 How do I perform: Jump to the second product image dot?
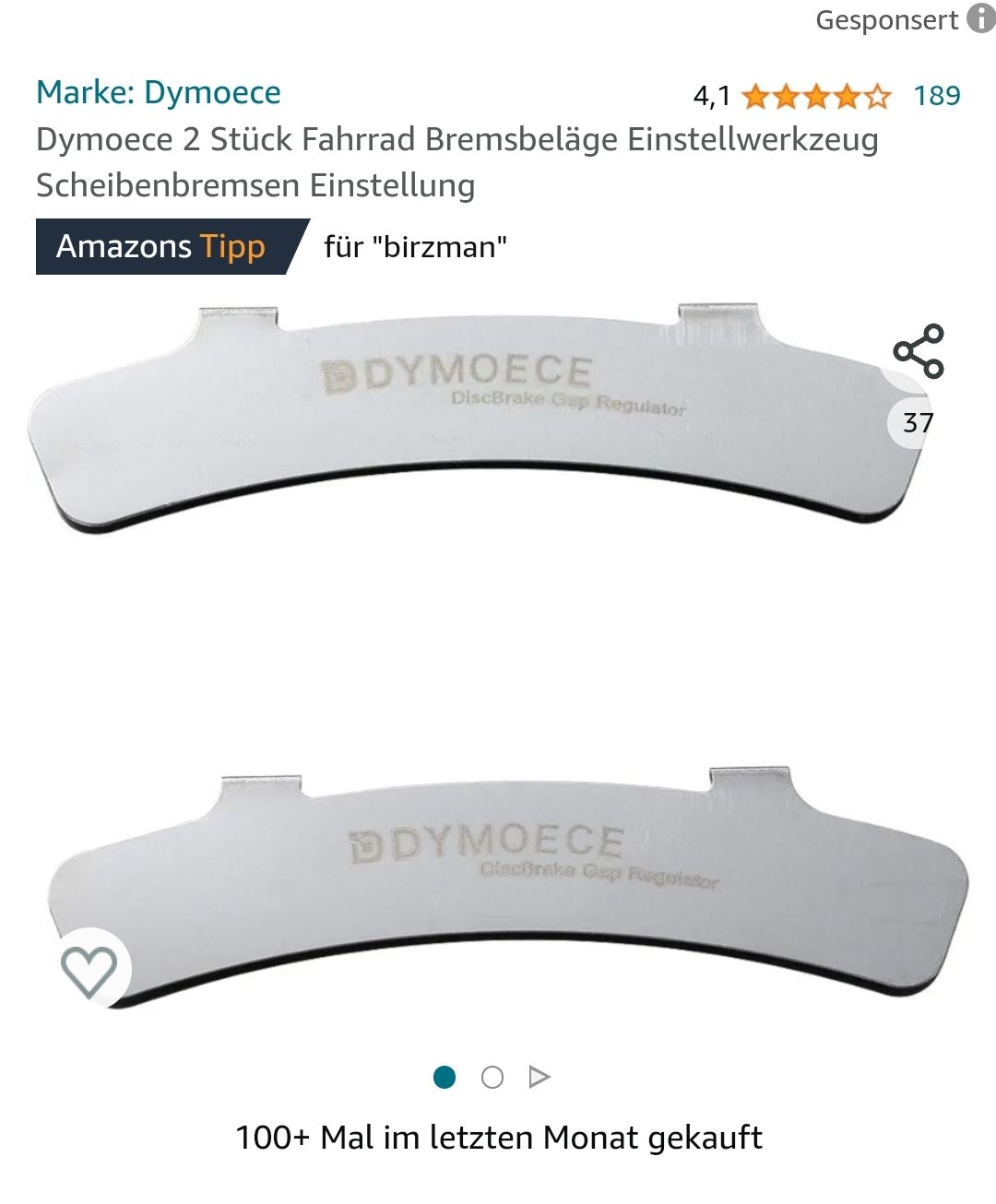[492, 1077]
